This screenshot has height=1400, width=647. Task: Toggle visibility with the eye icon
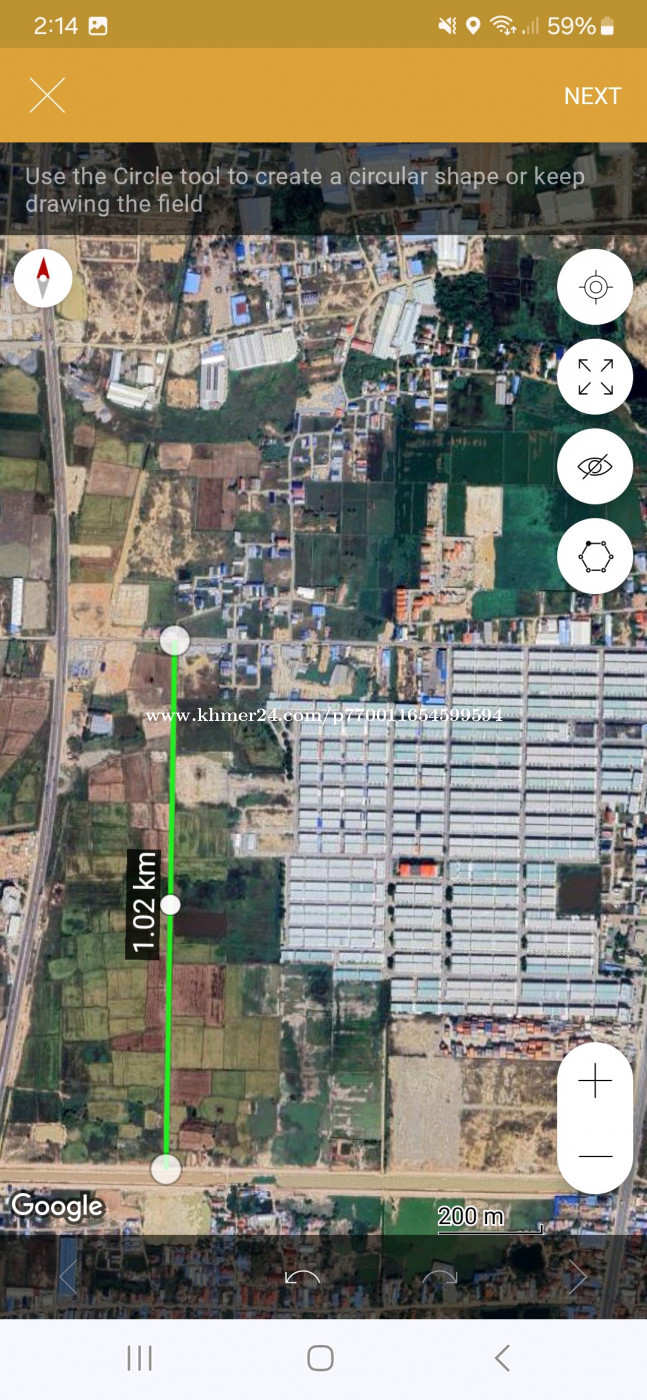[595, 467]
